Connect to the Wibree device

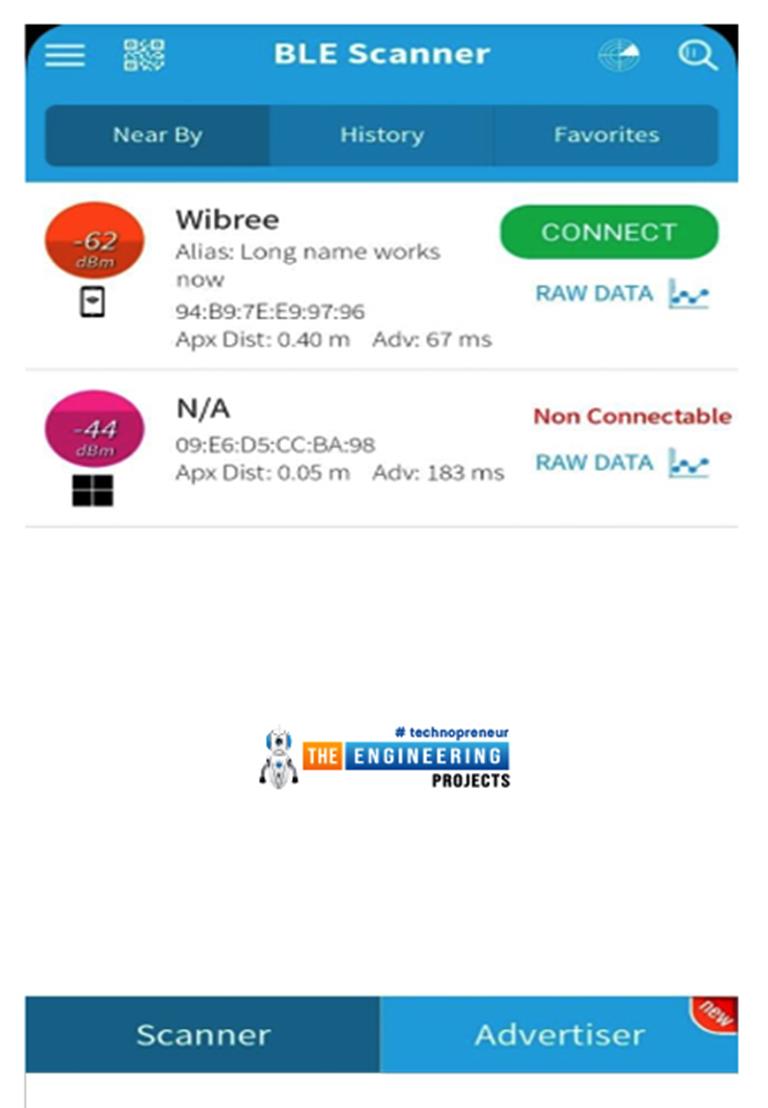click(x=609, y=232)
